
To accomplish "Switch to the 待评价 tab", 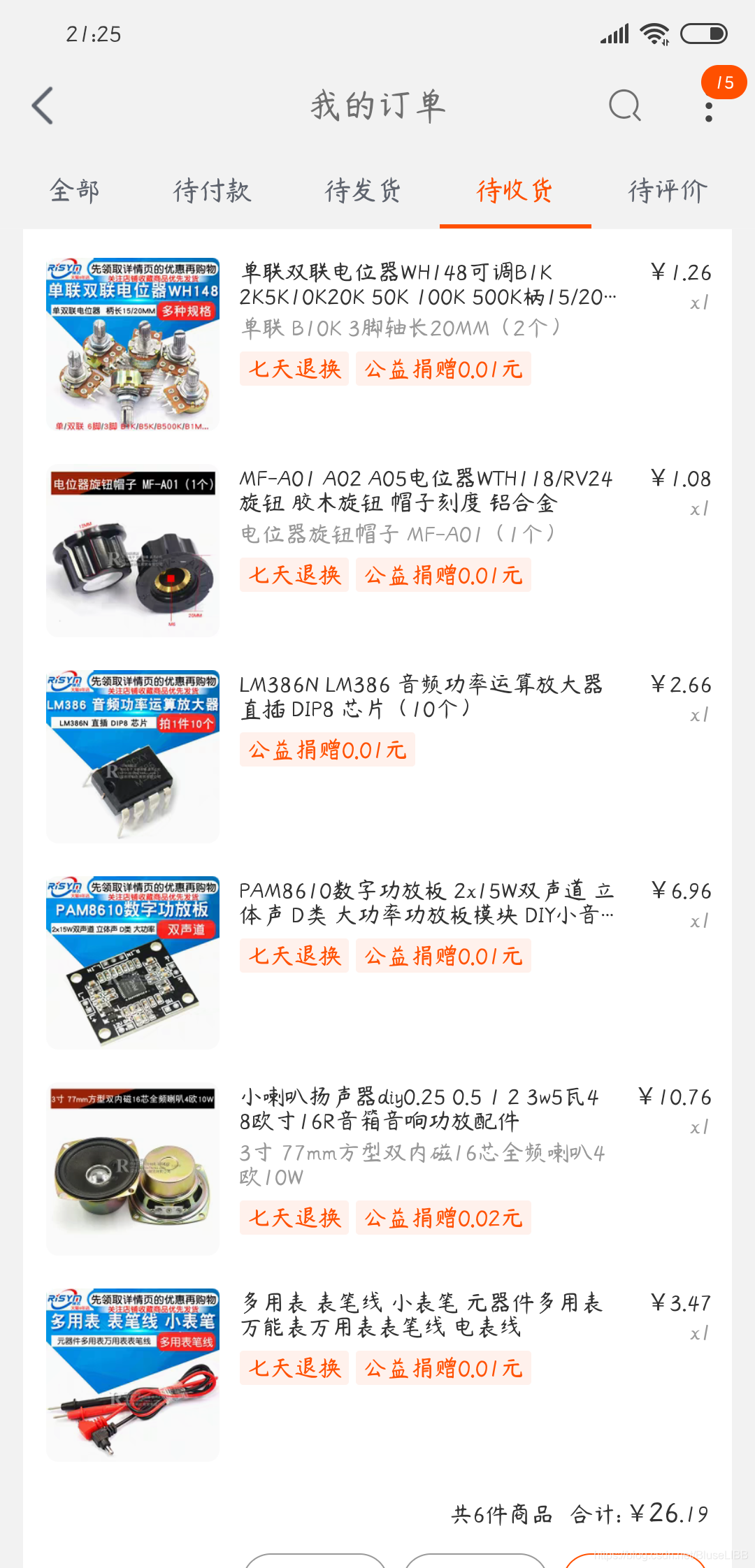I will pos(668,191).
